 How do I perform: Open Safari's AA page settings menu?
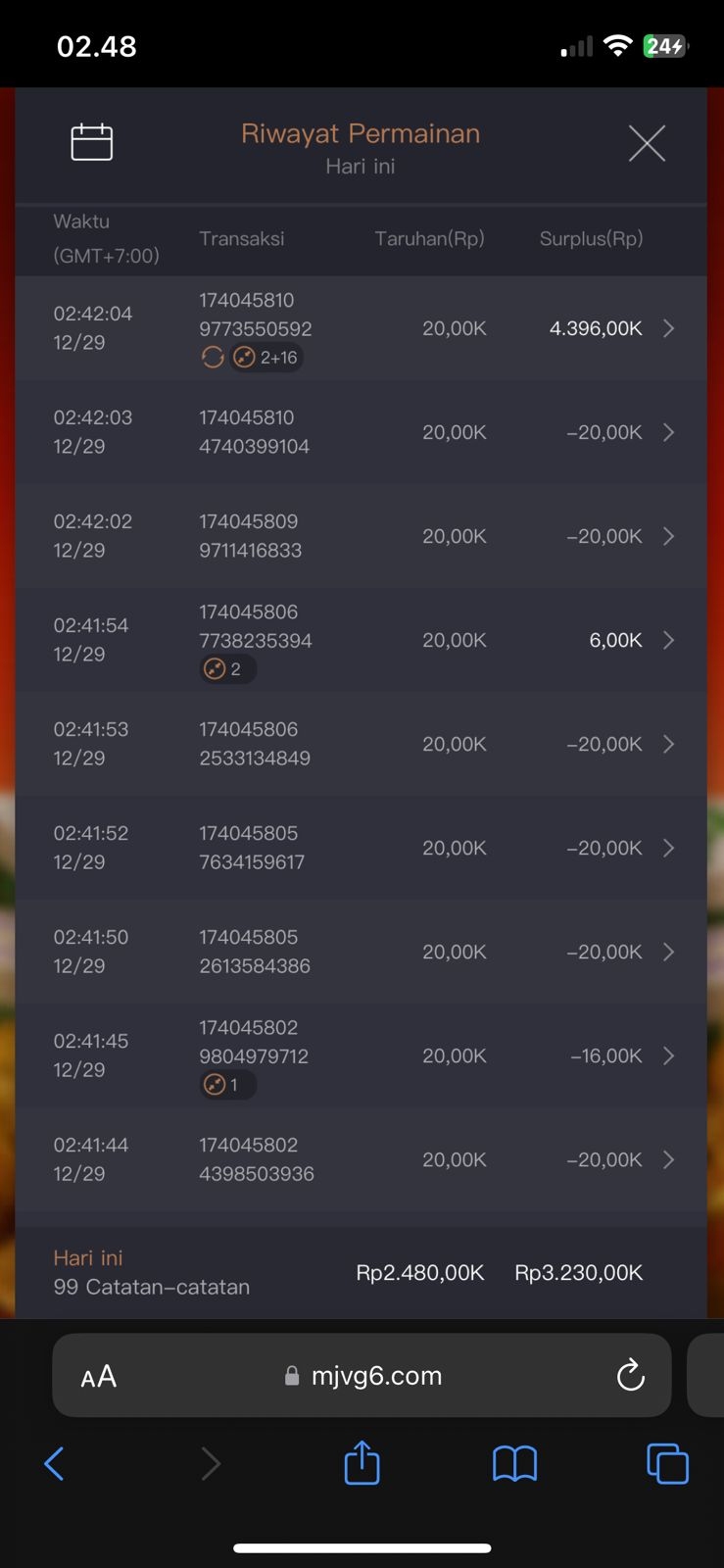coord(99,1377)
